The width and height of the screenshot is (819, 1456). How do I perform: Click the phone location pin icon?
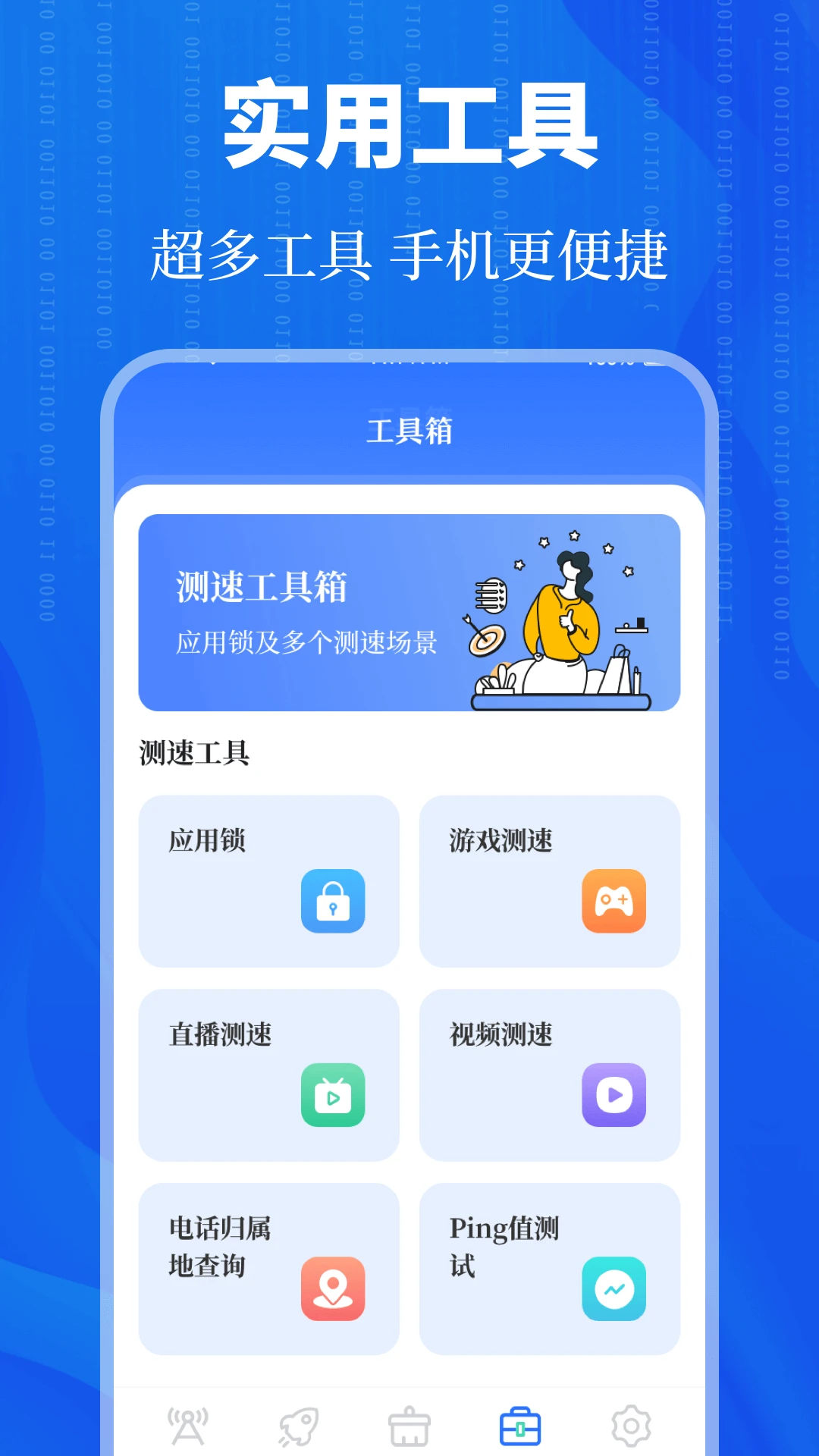pos(334,1288)
